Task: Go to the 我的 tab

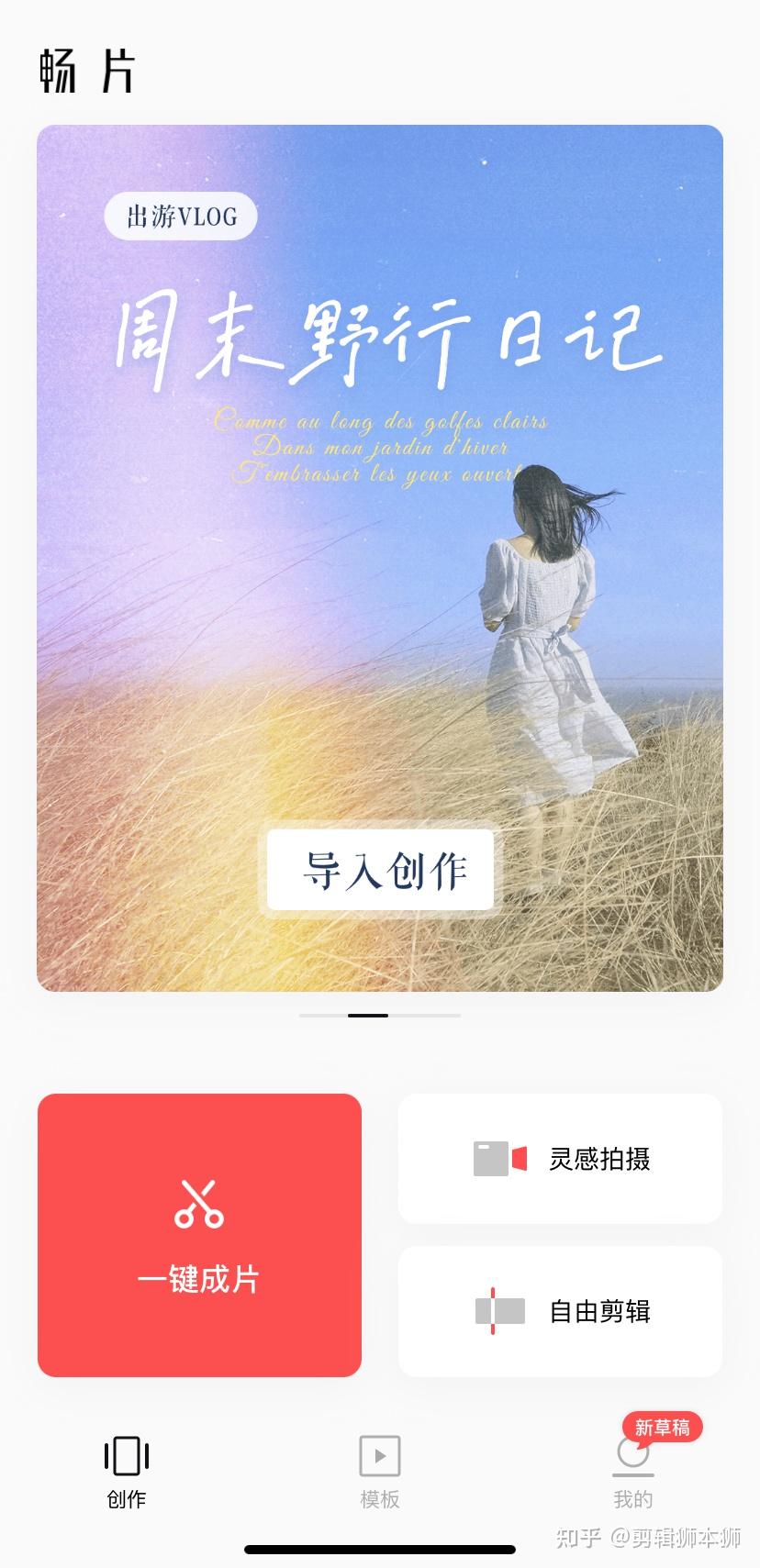Action: [x=632, y=1472]
